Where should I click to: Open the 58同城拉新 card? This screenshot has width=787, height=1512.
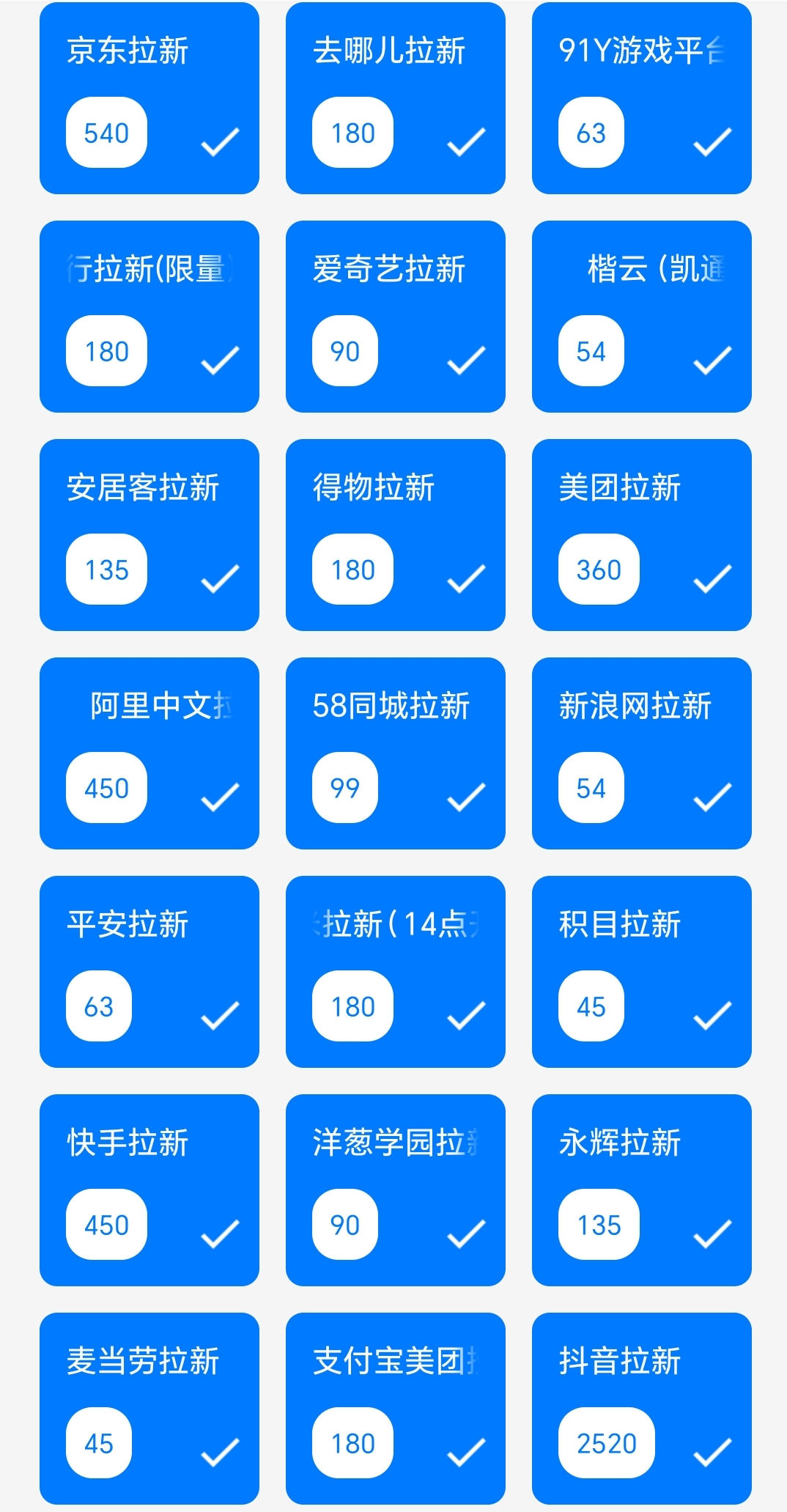(x=396, y=753)
